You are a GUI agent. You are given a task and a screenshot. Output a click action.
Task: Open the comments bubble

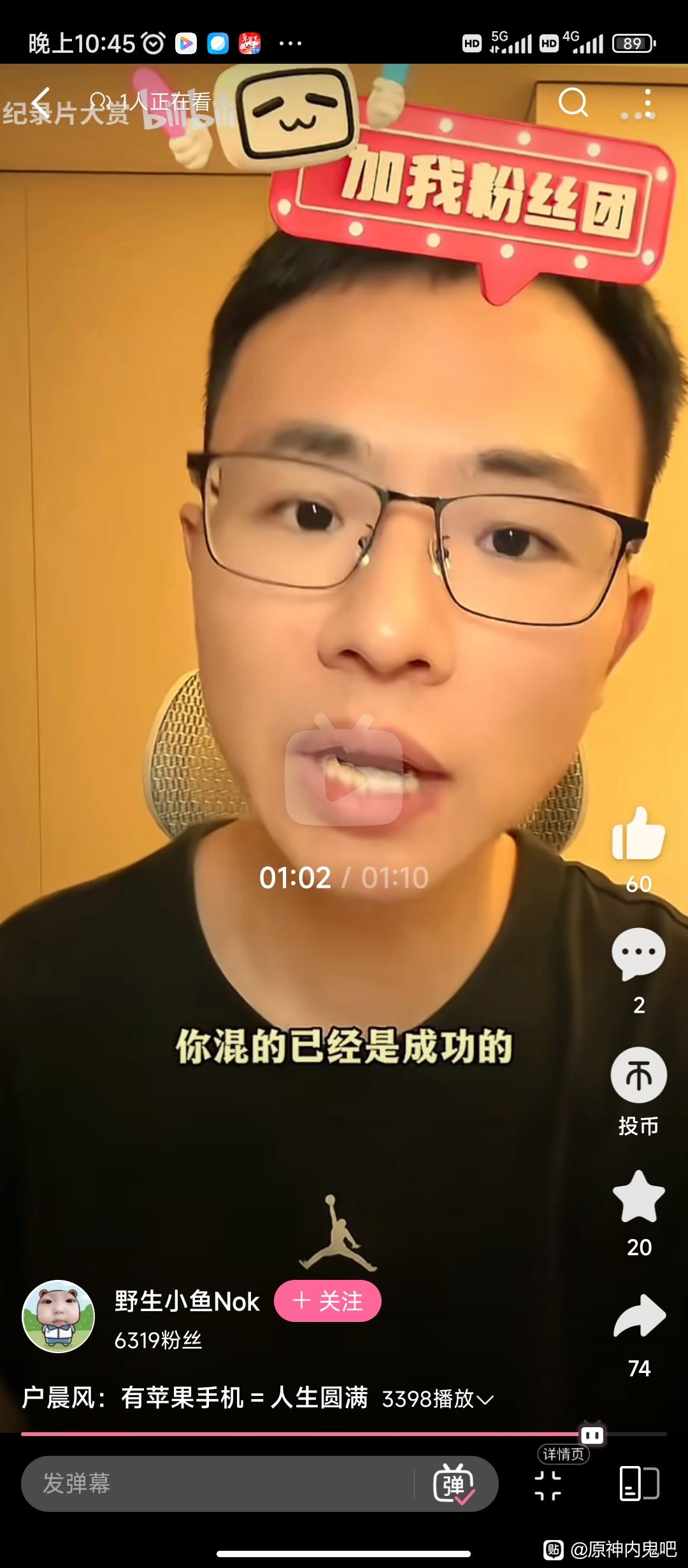pos(638,954)
